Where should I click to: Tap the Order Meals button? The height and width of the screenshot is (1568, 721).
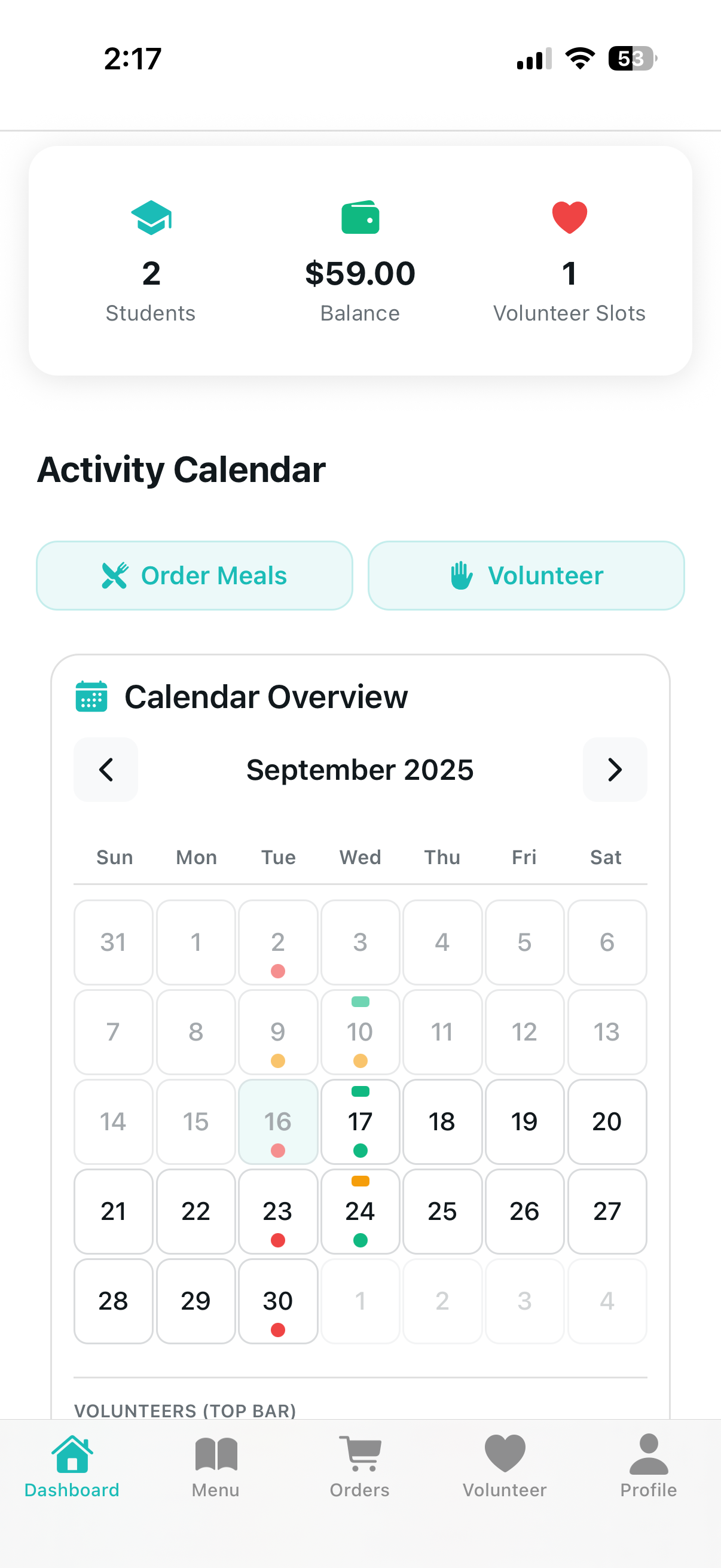click(194, 575)
